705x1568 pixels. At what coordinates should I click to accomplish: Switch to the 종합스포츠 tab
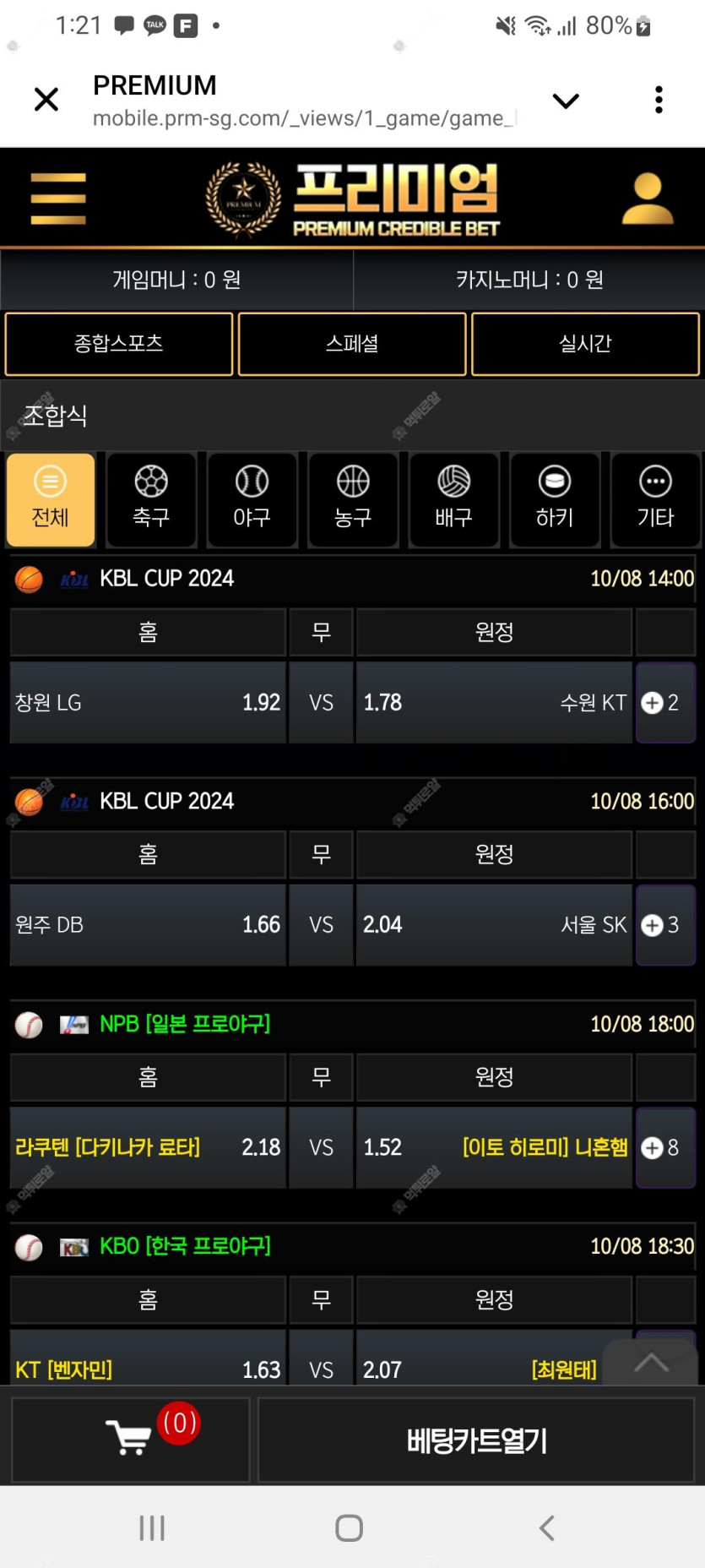[119, 344]
